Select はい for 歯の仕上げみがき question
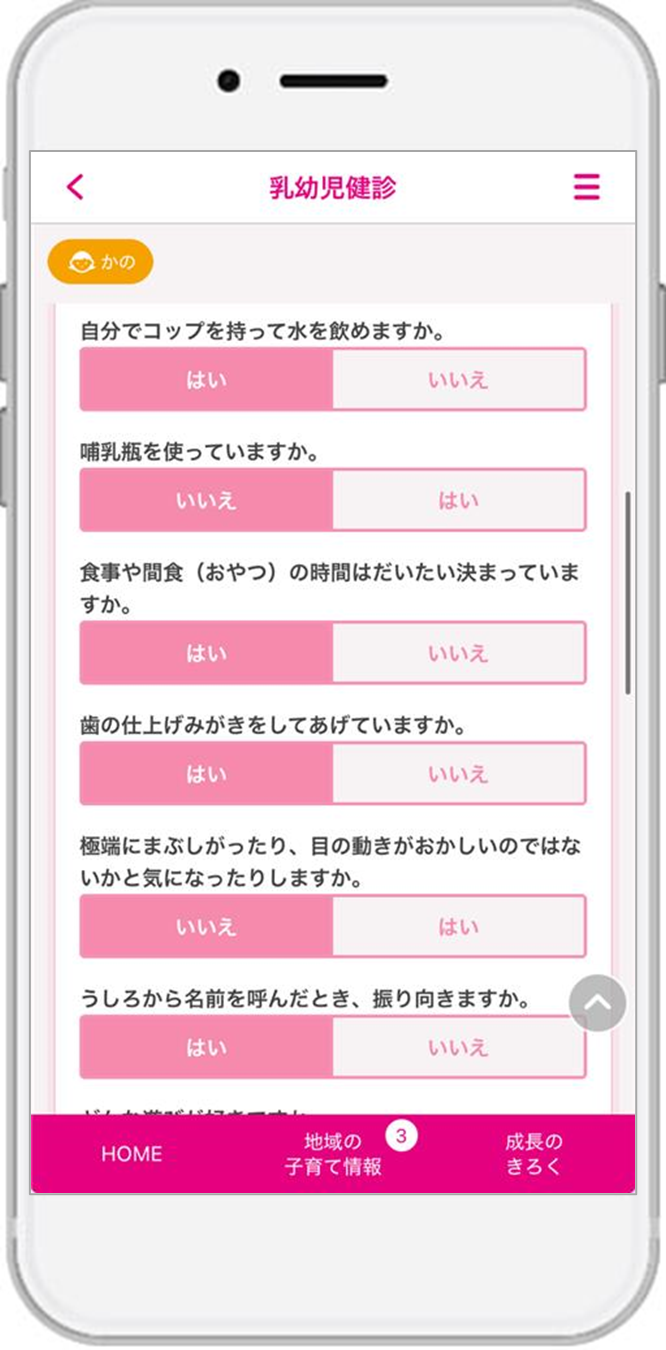 click(x=206, y=774)
